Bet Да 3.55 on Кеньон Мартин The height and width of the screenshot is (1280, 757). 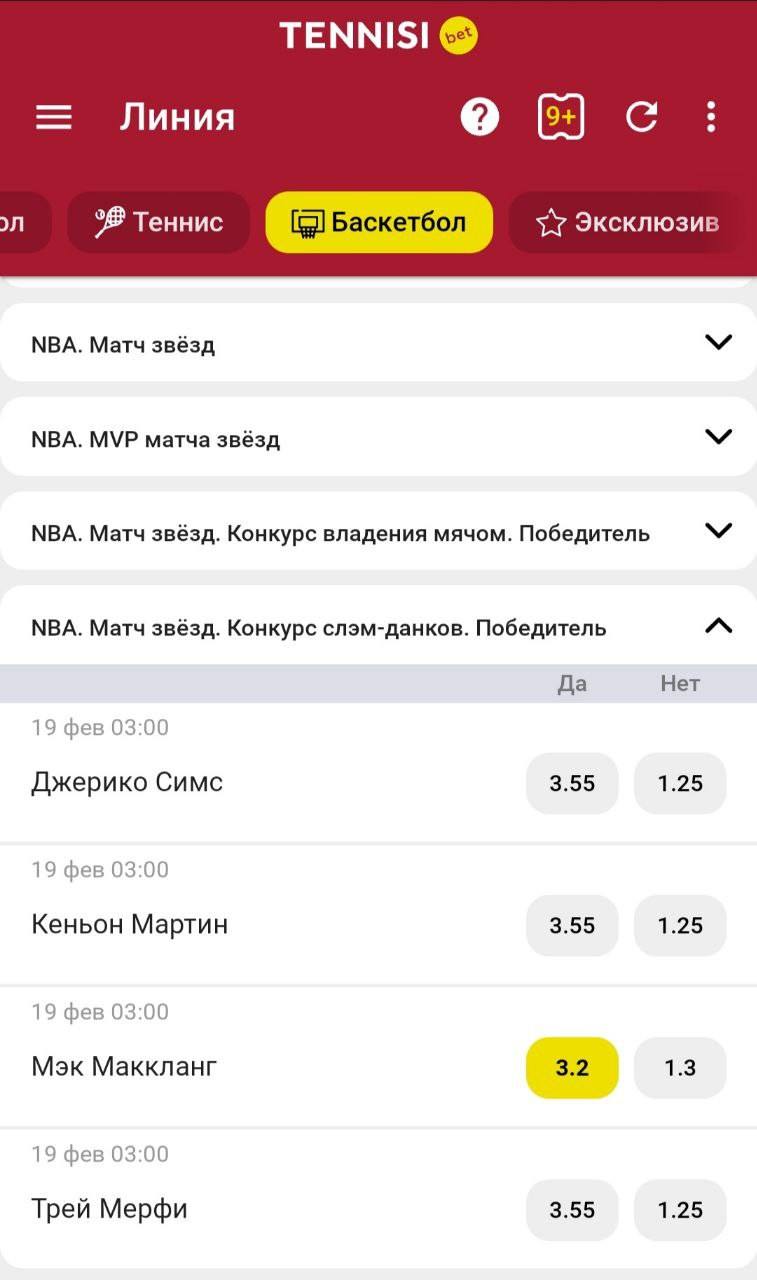(572, 925)
